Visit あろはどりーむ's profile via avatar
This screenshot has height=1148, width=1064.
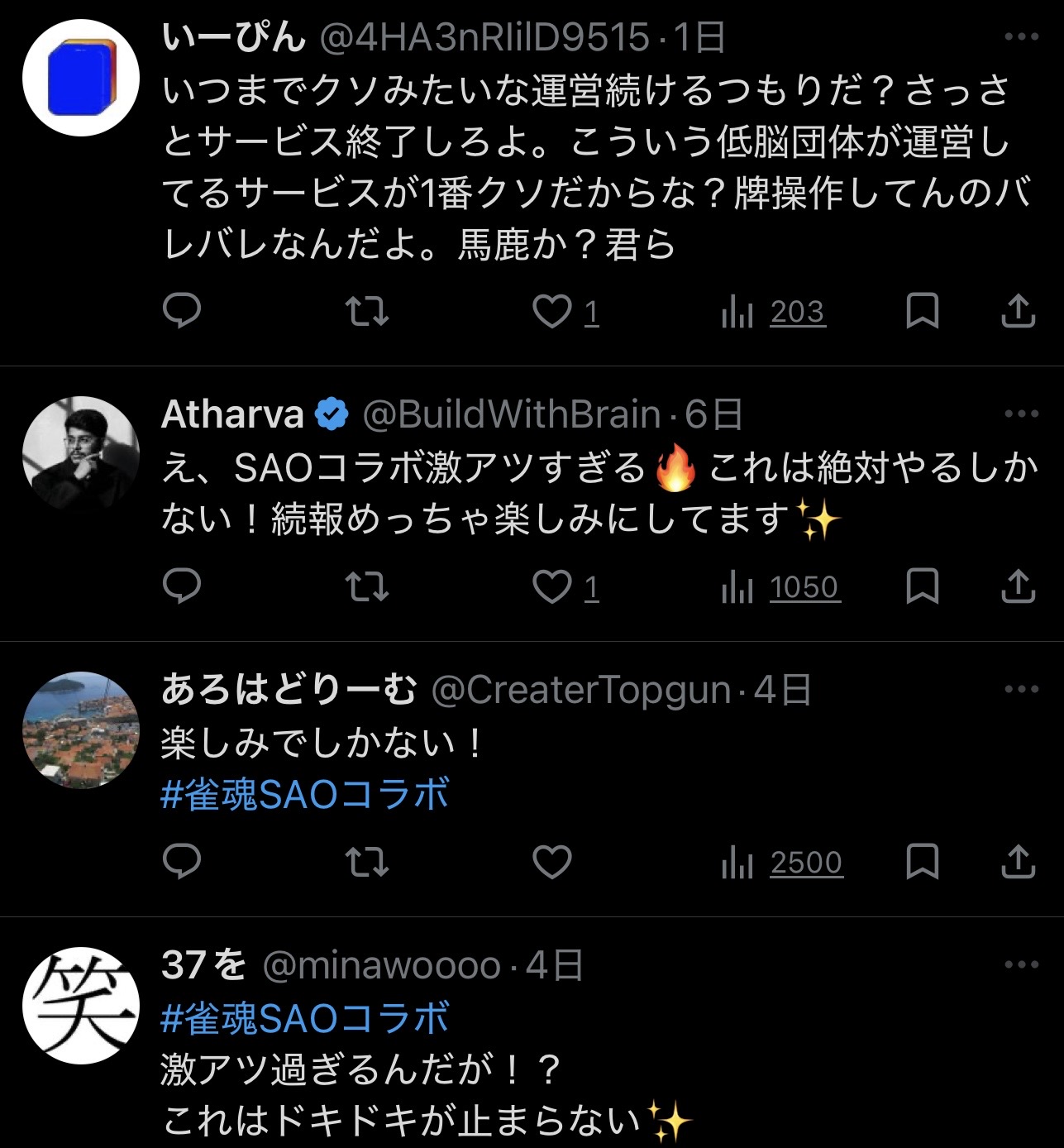[x=80, y=729]
